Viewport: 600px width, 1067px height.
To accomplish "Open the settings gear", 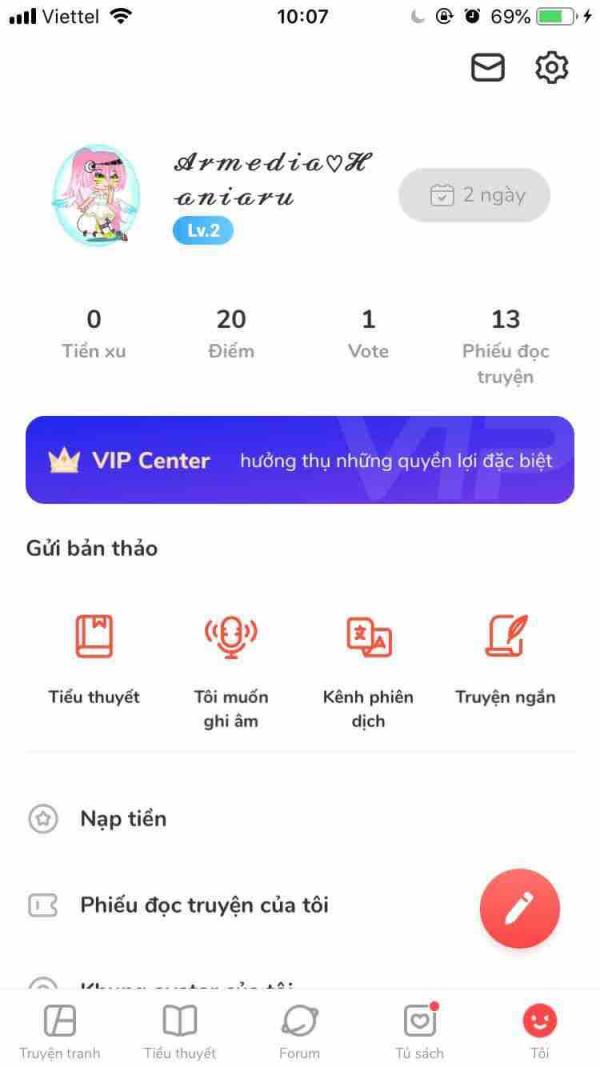I will pos(551,68).
